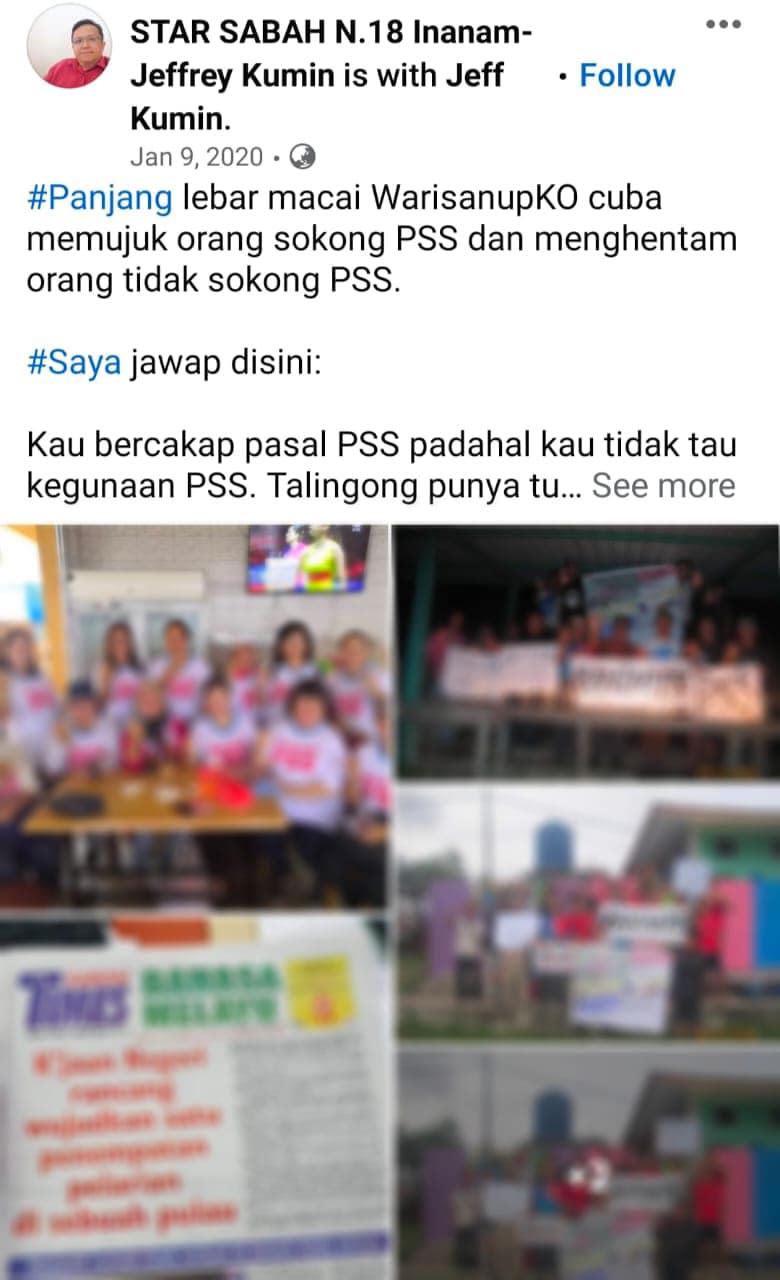Screen dimensions: 780x1280
Task: Expand the post with See more
Action: [x=663, y=486]
